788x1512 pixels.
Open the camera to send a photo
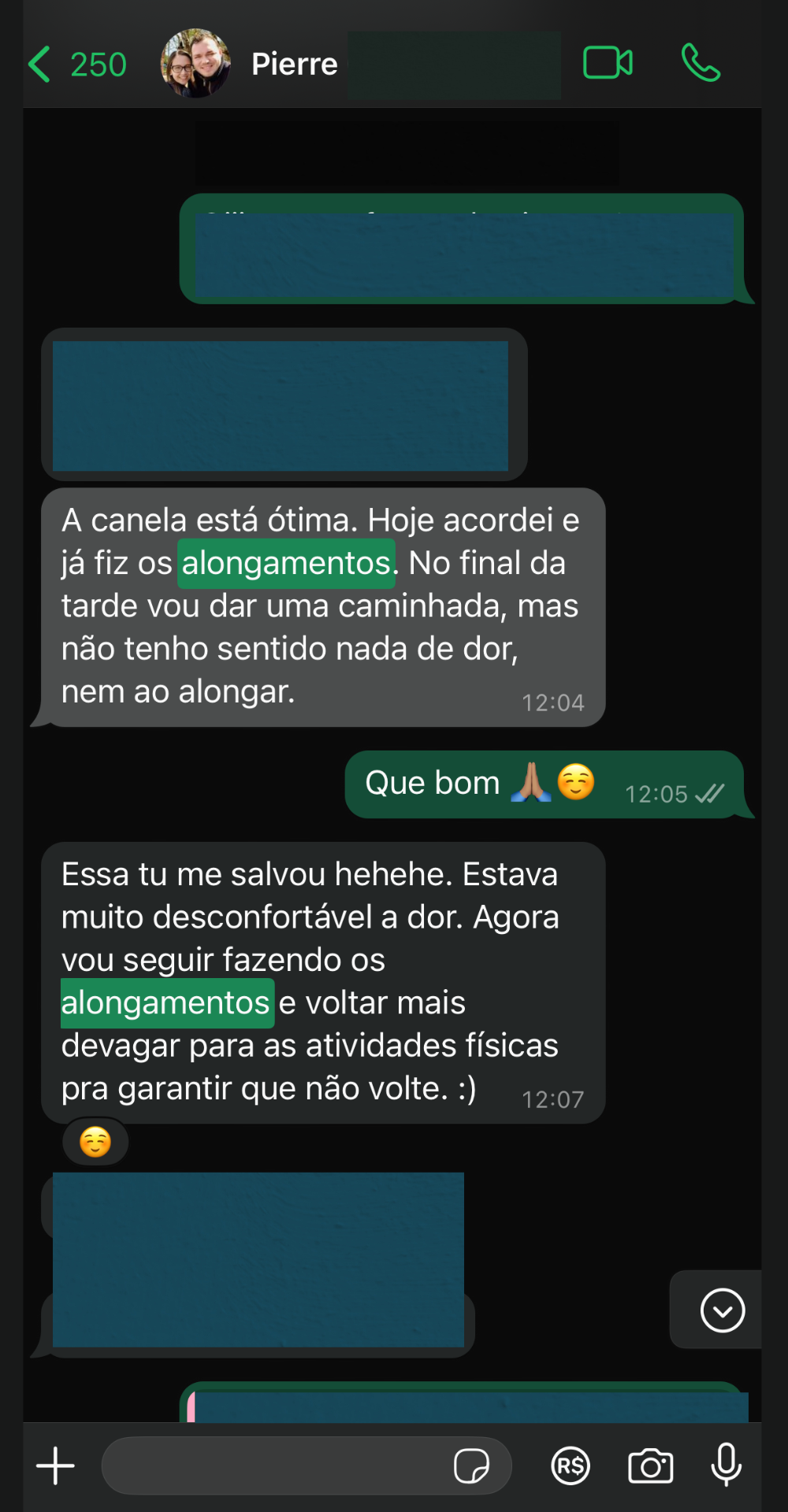click(650, 1466)
